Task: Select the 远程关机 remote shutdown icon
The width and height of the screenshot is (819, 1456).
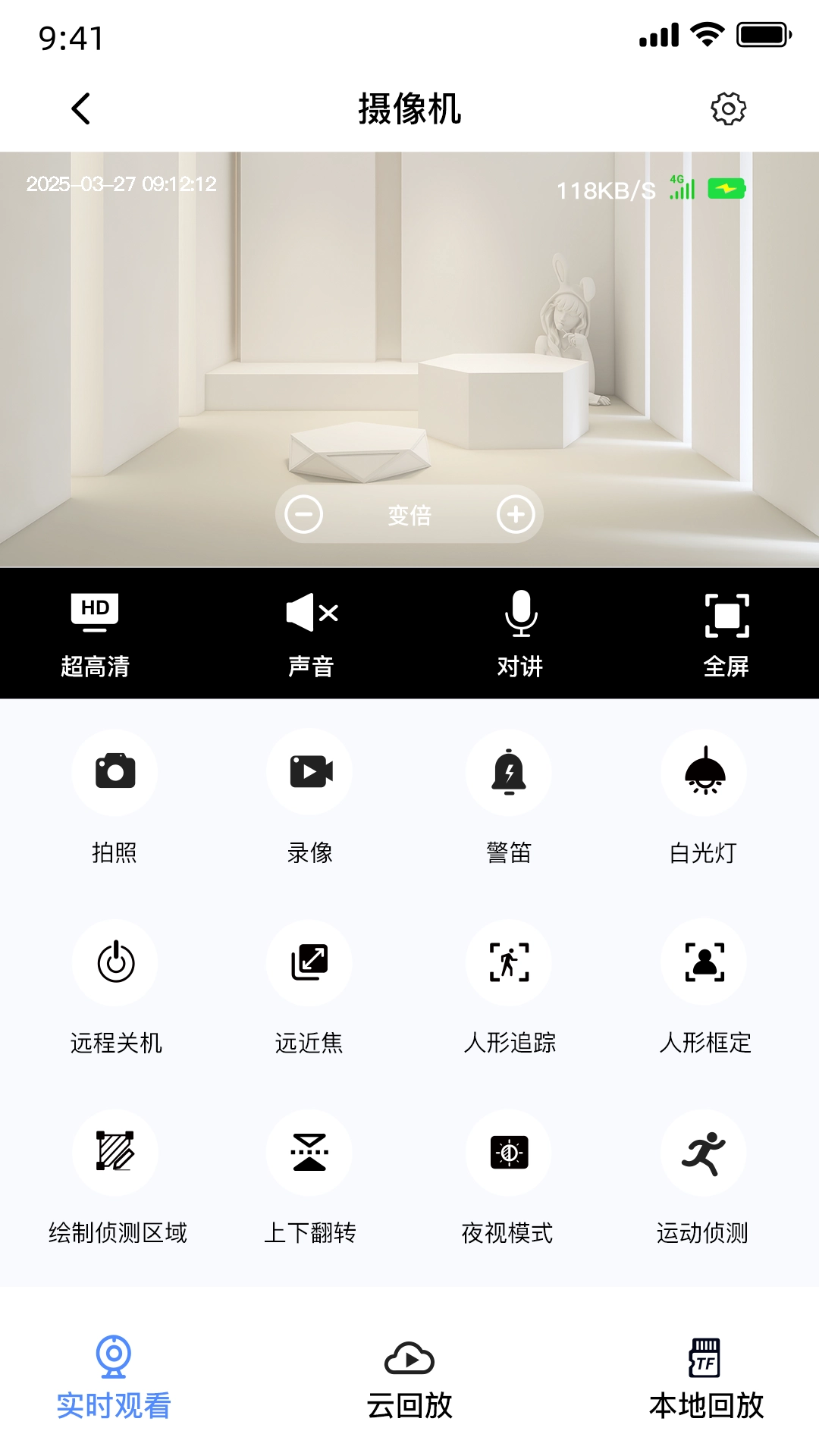Action: 115,963
